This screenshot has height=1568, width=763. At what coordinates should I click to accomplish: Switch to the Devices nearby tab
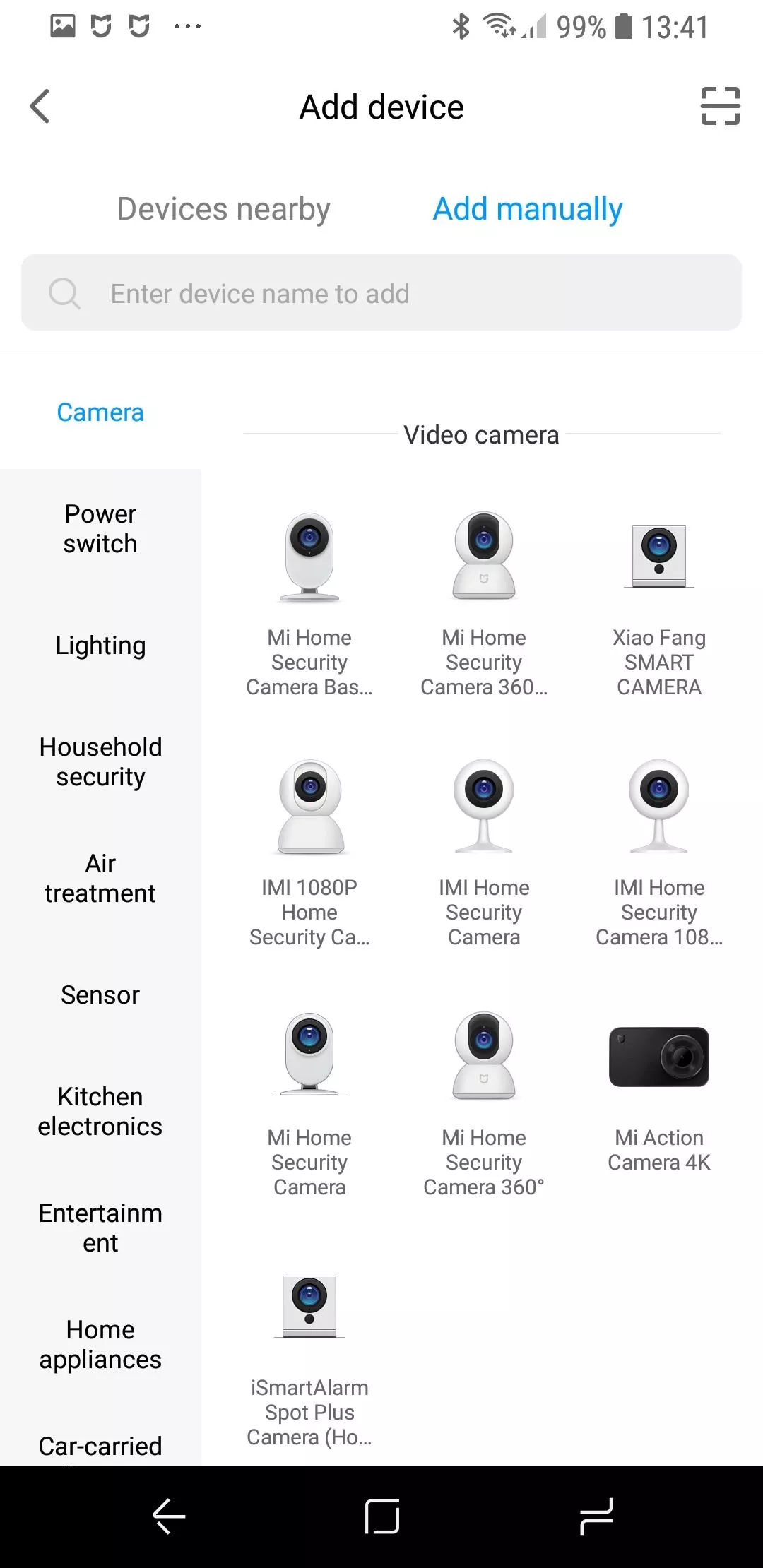coord(223,209)
